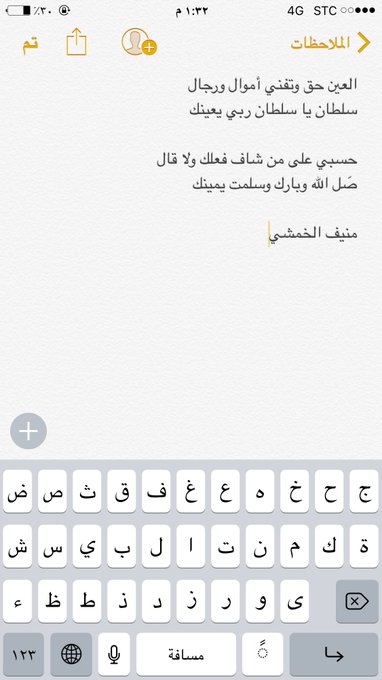Hit the backspace key
Screen dimensions: 382x680
click(357, 602)
